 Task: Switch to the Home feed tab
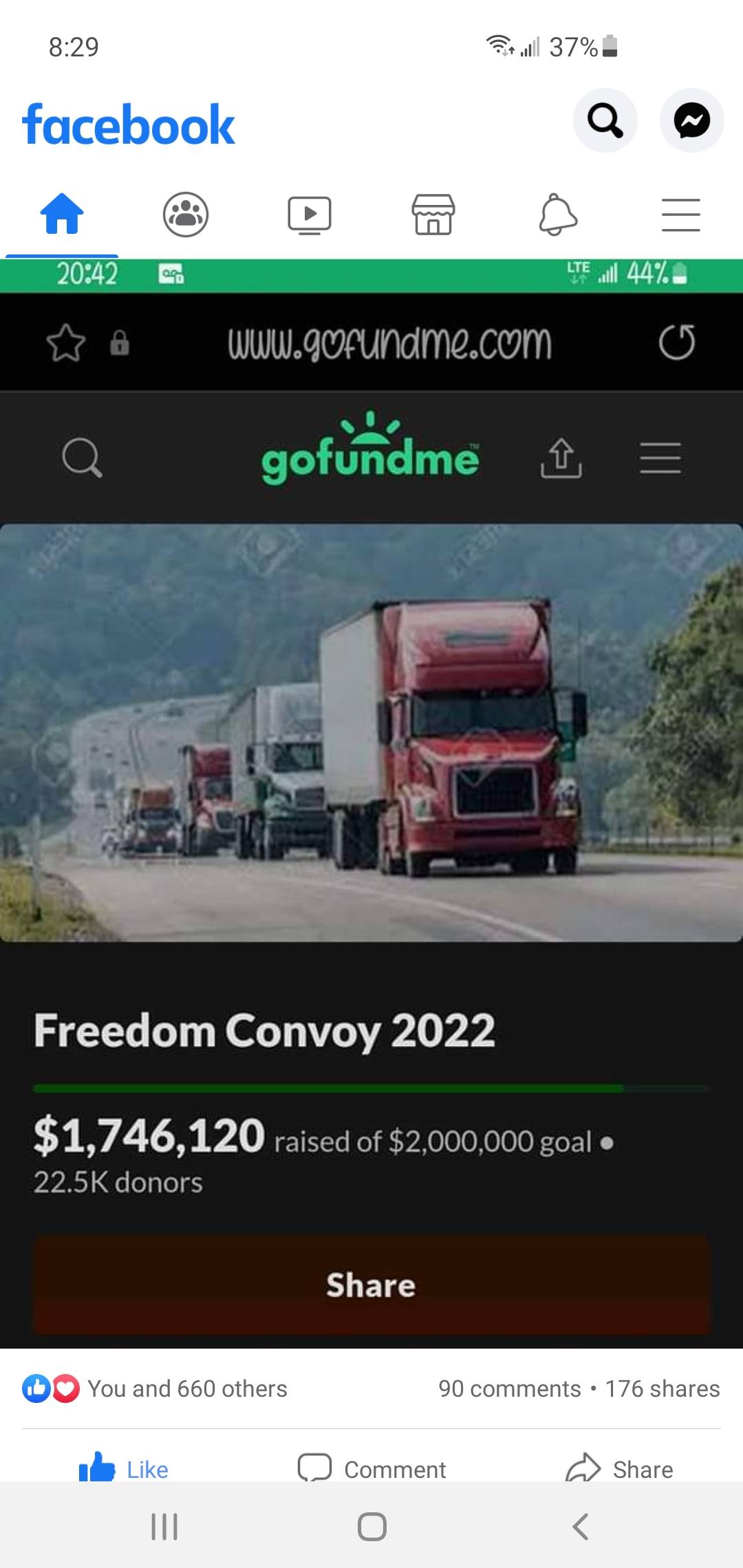point(62,215)
